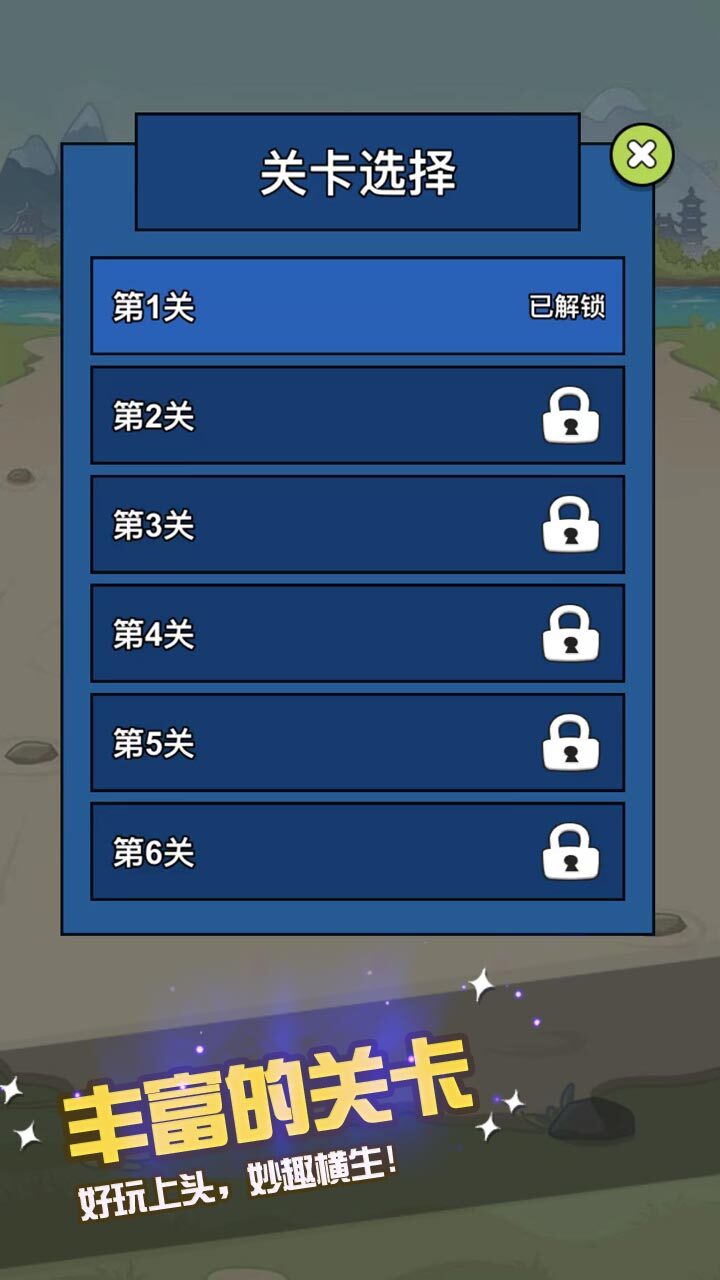The height and width of the screenshot is (1280, 720).
Task: Click the green X close icon
Action: tap(639, 152)
